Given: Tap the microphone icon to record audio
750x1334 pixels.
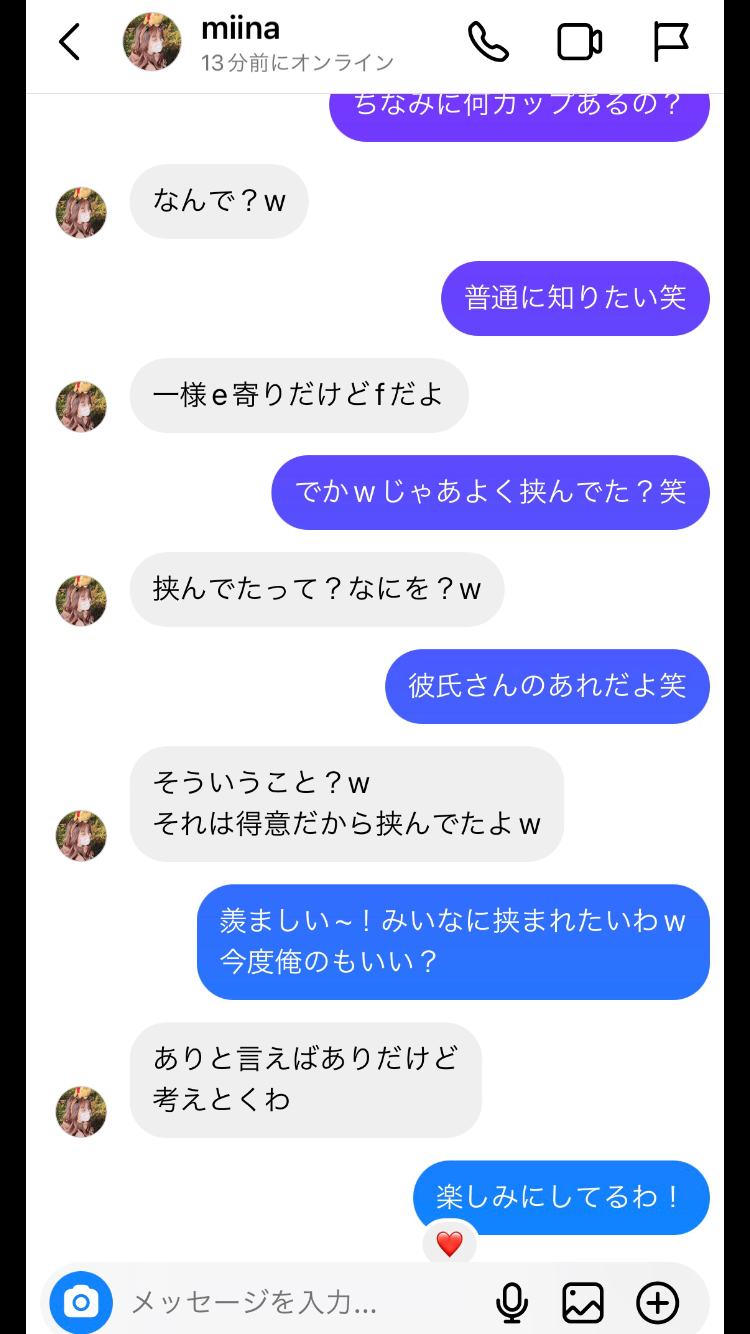Looking at the screenshot, I should click(x=513, y=1301).
